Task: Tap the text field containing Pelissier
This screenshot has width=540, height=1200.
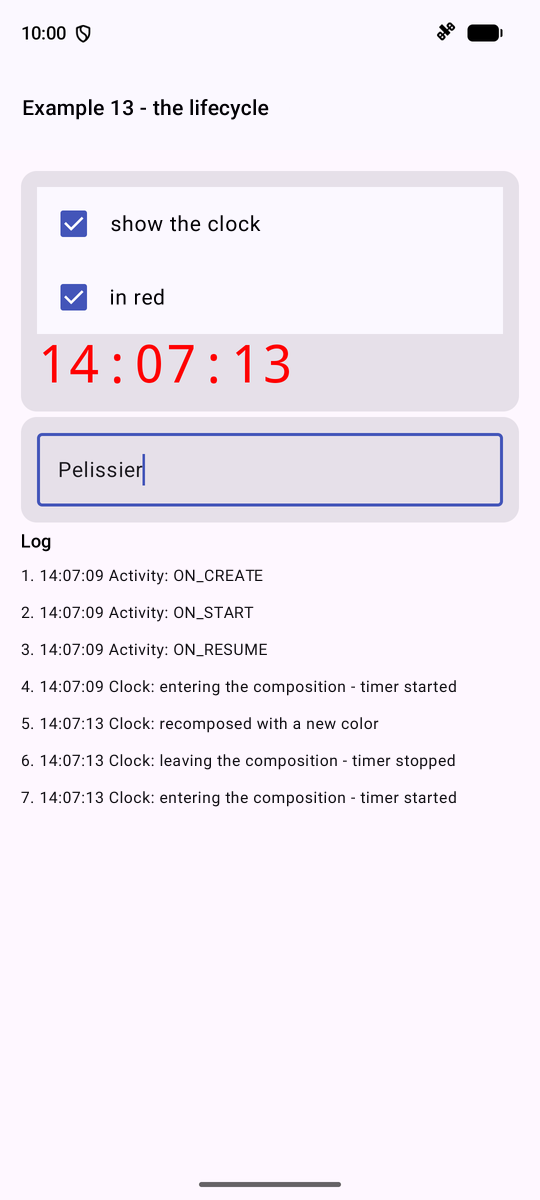Action: coord(270,469)
